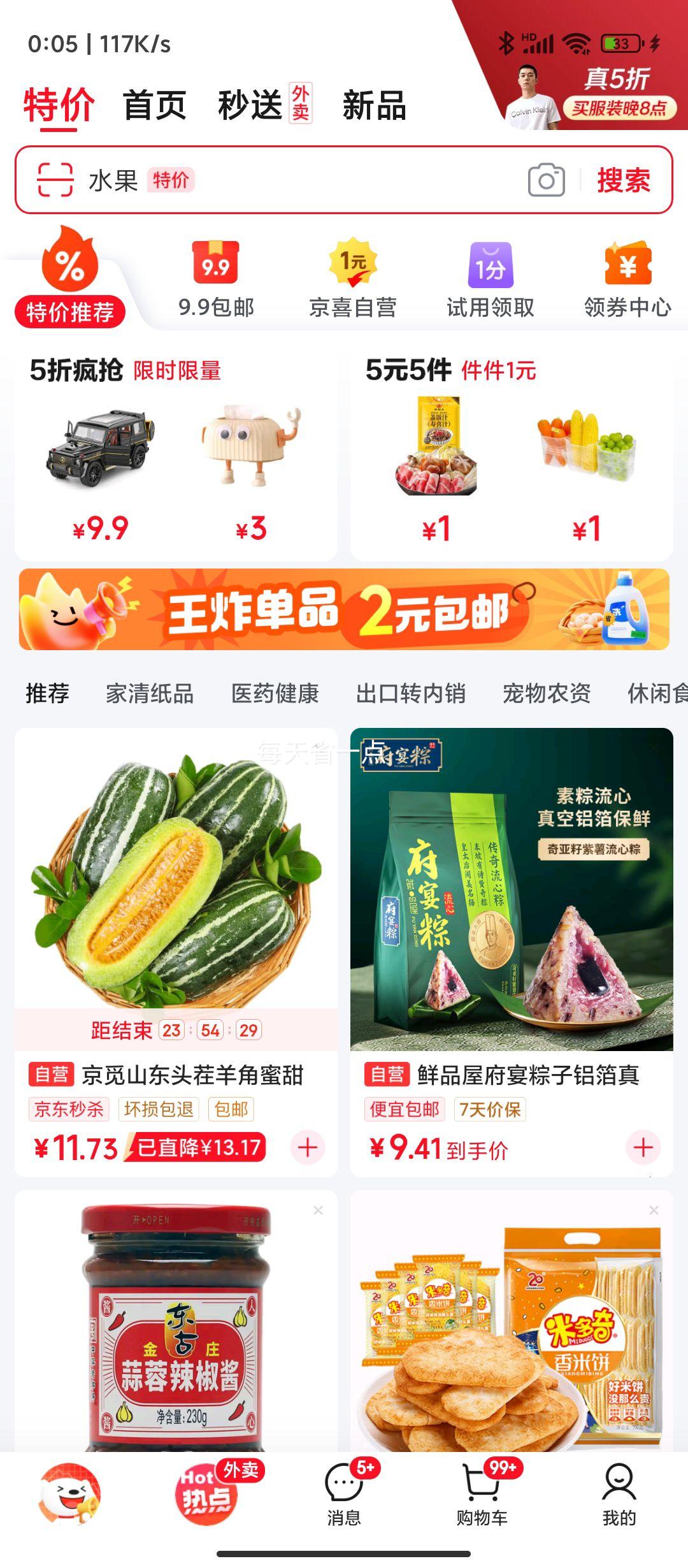Switch to the 秒送 tab

point(250,105)
